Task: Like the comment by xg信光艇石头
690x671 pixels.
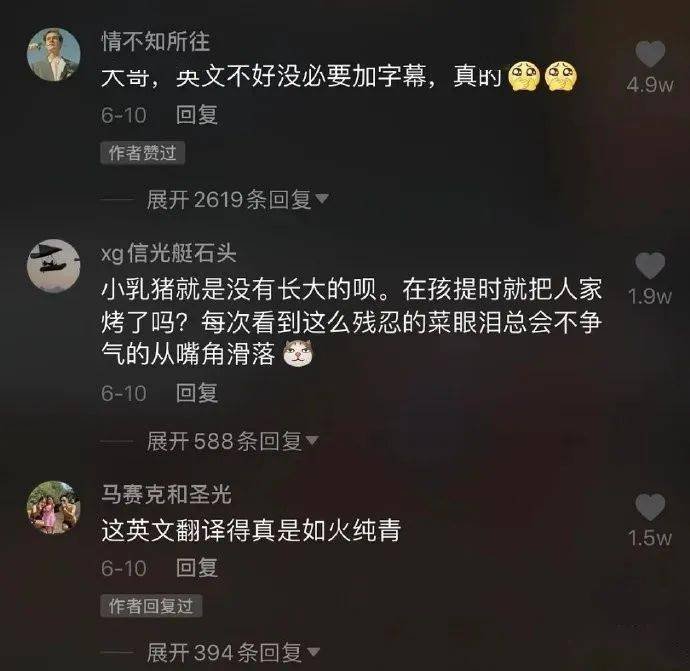Action: [650, 266]
